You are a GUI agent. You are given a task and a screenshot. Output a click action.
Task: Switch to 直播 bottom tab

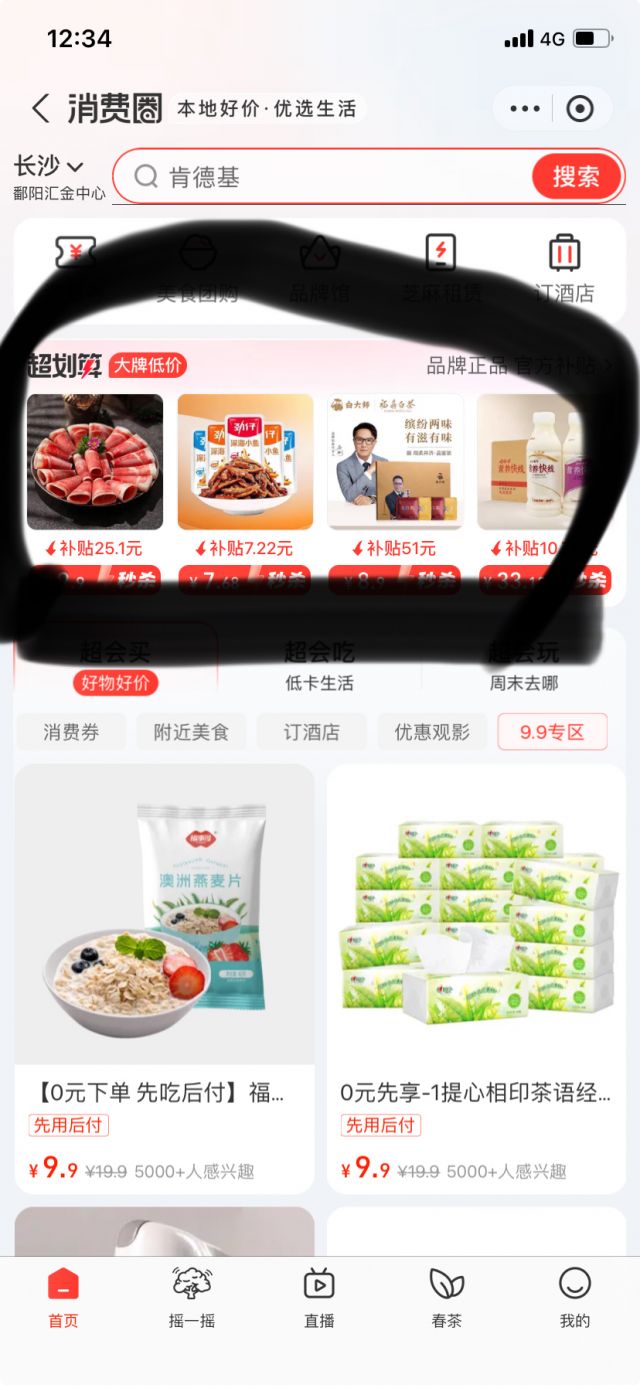319,1297
